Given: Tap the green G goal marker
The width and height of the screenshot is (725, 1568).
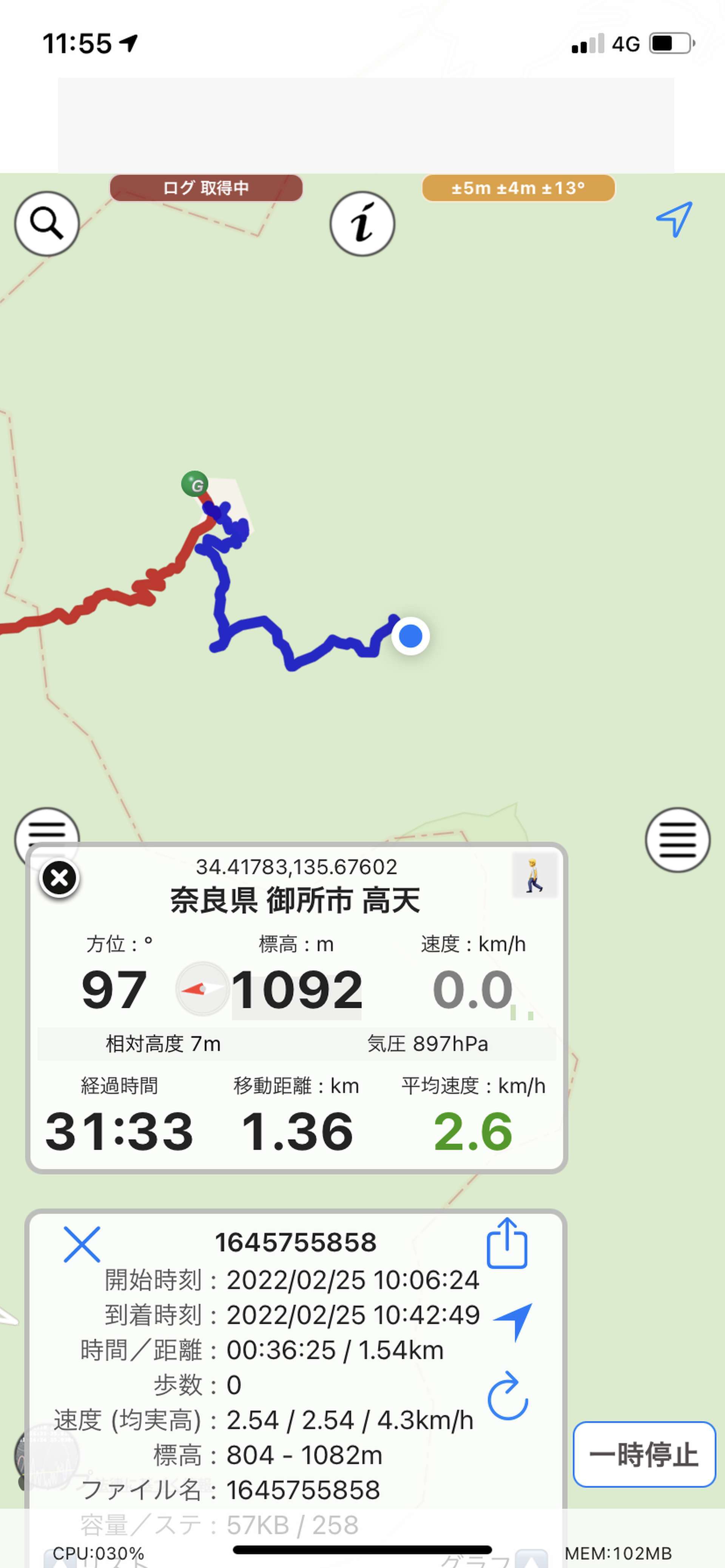Looking at the screenshot, I should (x=195, y=485).
